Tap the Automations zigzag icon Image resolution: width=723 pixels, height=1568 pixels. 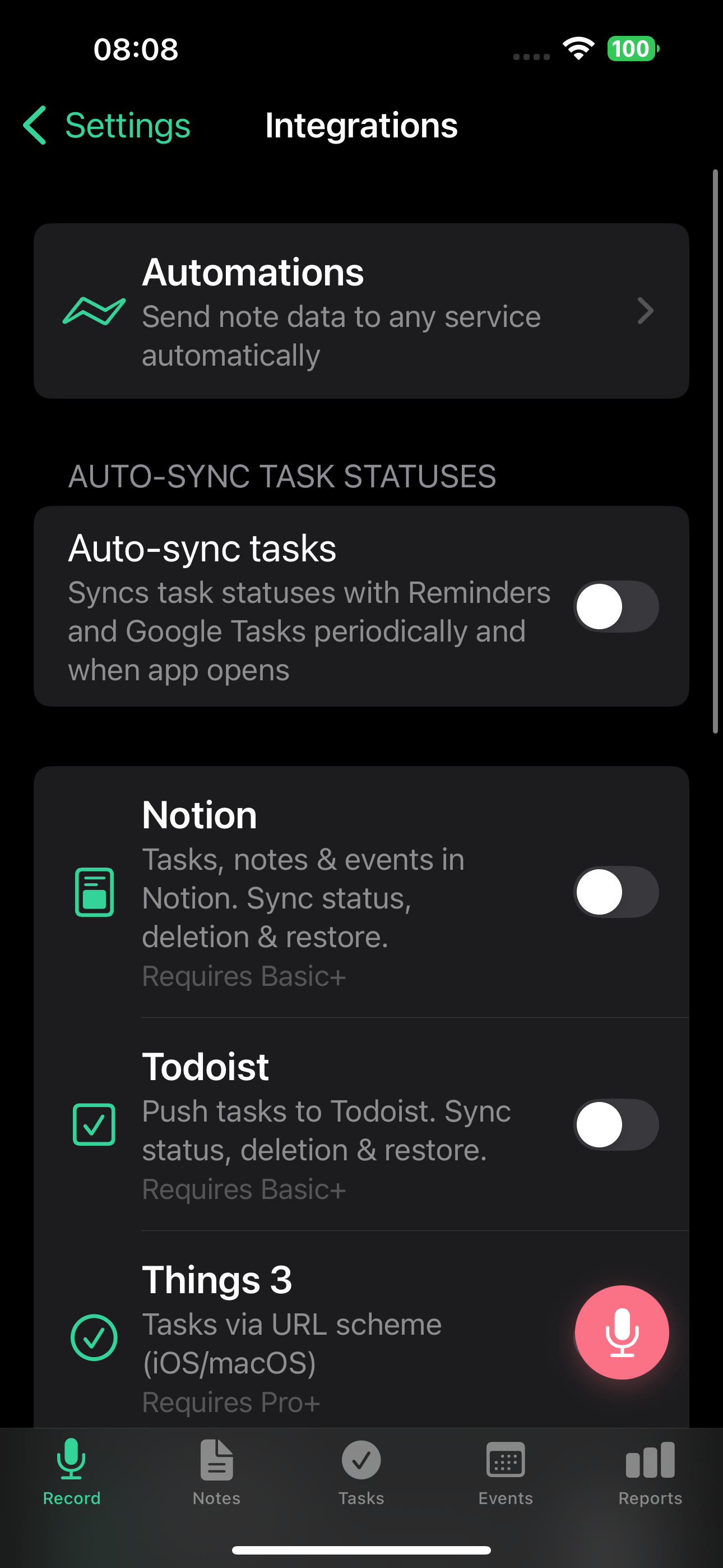tap(95, 312)
